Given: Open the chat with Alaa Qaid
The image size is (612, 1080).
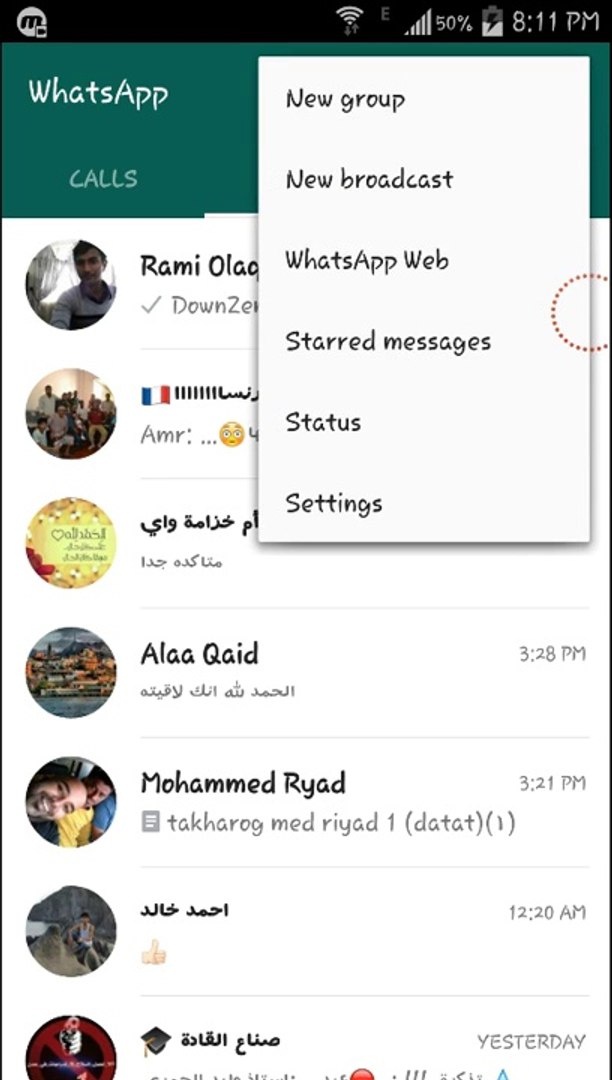Looking at the screenshot, I should 360,672.
